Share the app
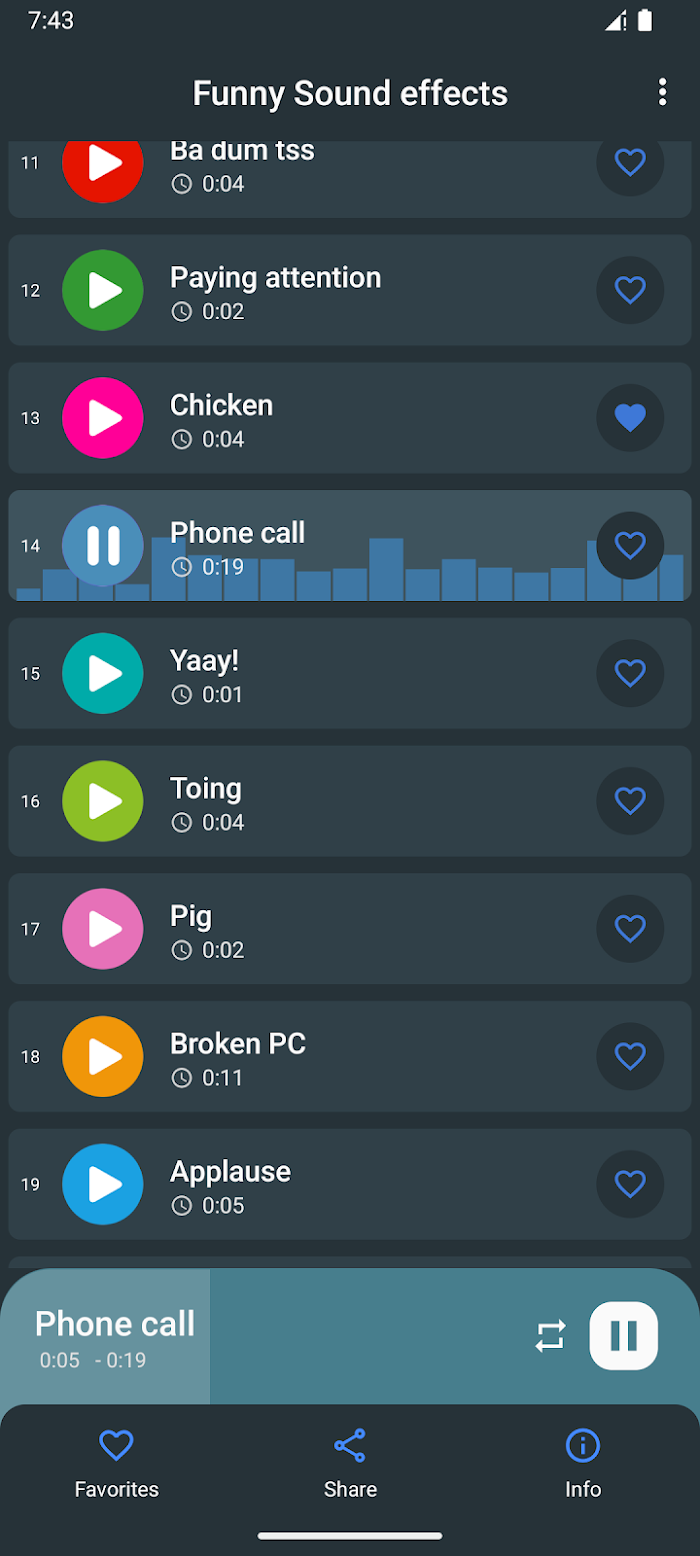This screenshot has width=700, height=1556. [x=350, y=1463]
